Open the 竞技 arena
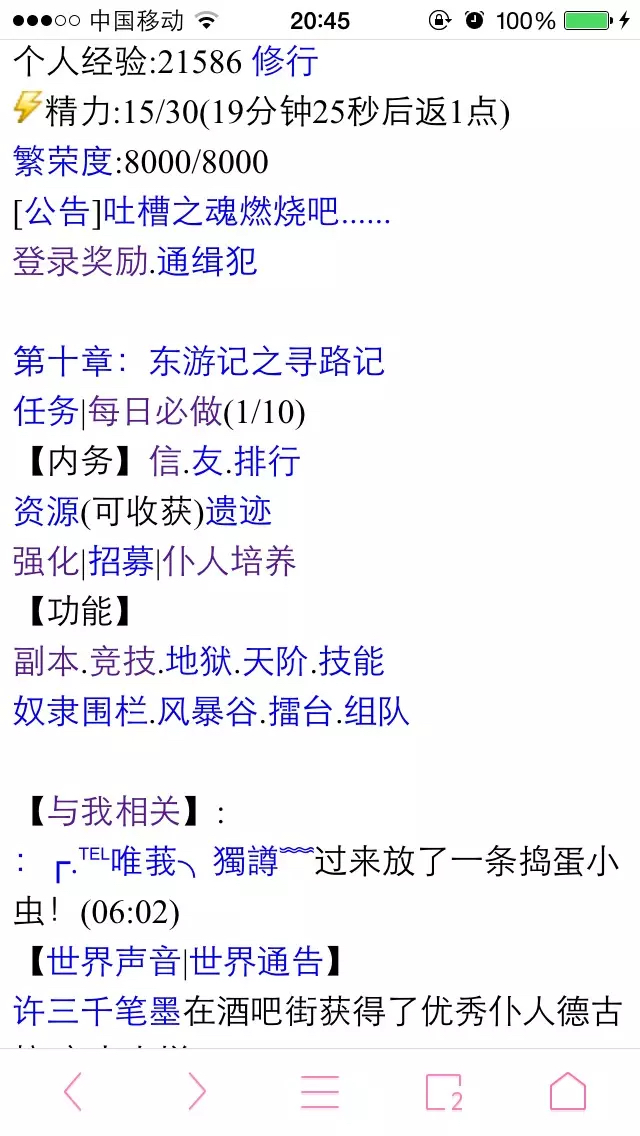The height and width of the screenshot is (1136, 640). point(123,662)
